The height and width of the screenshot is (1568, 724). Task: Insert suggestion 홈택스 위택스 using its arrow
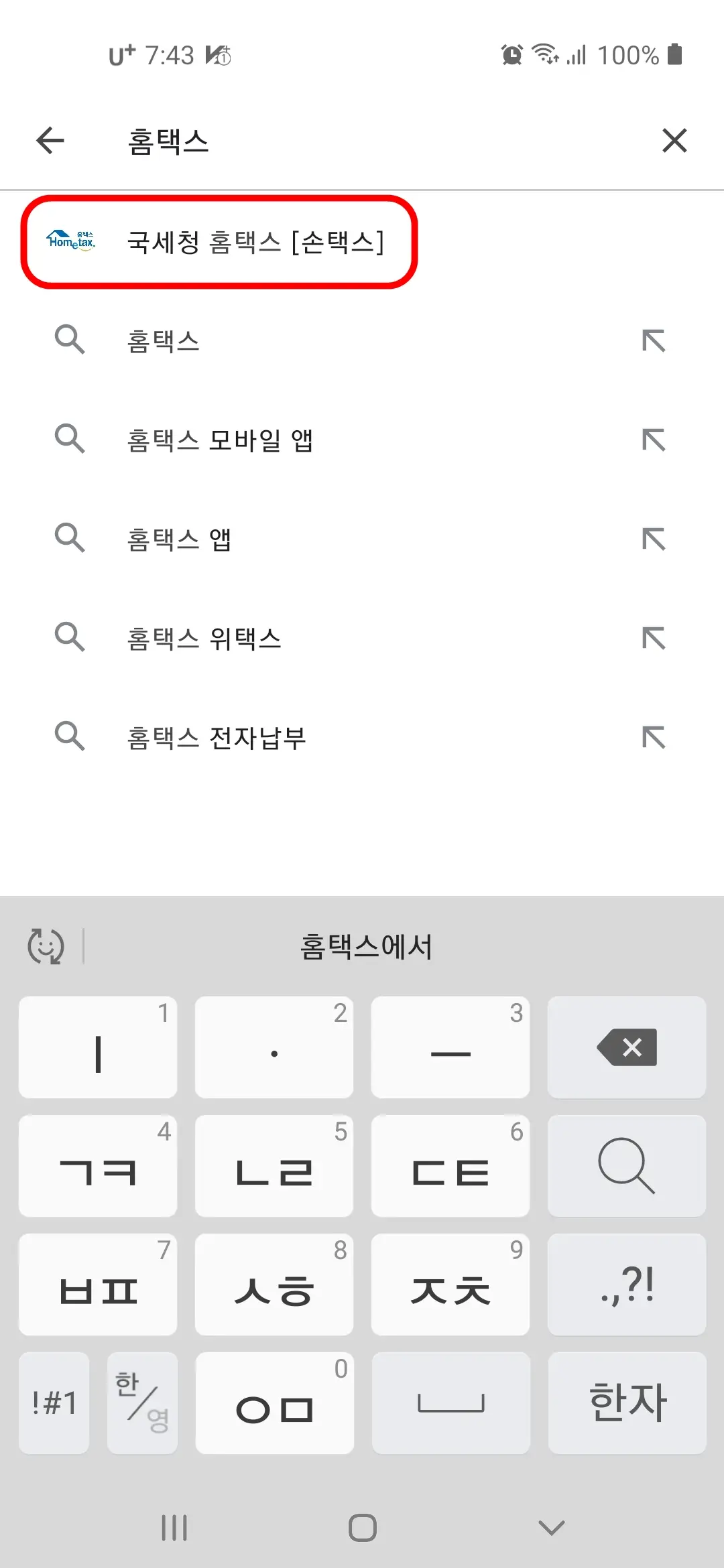[x=654, y=637]
